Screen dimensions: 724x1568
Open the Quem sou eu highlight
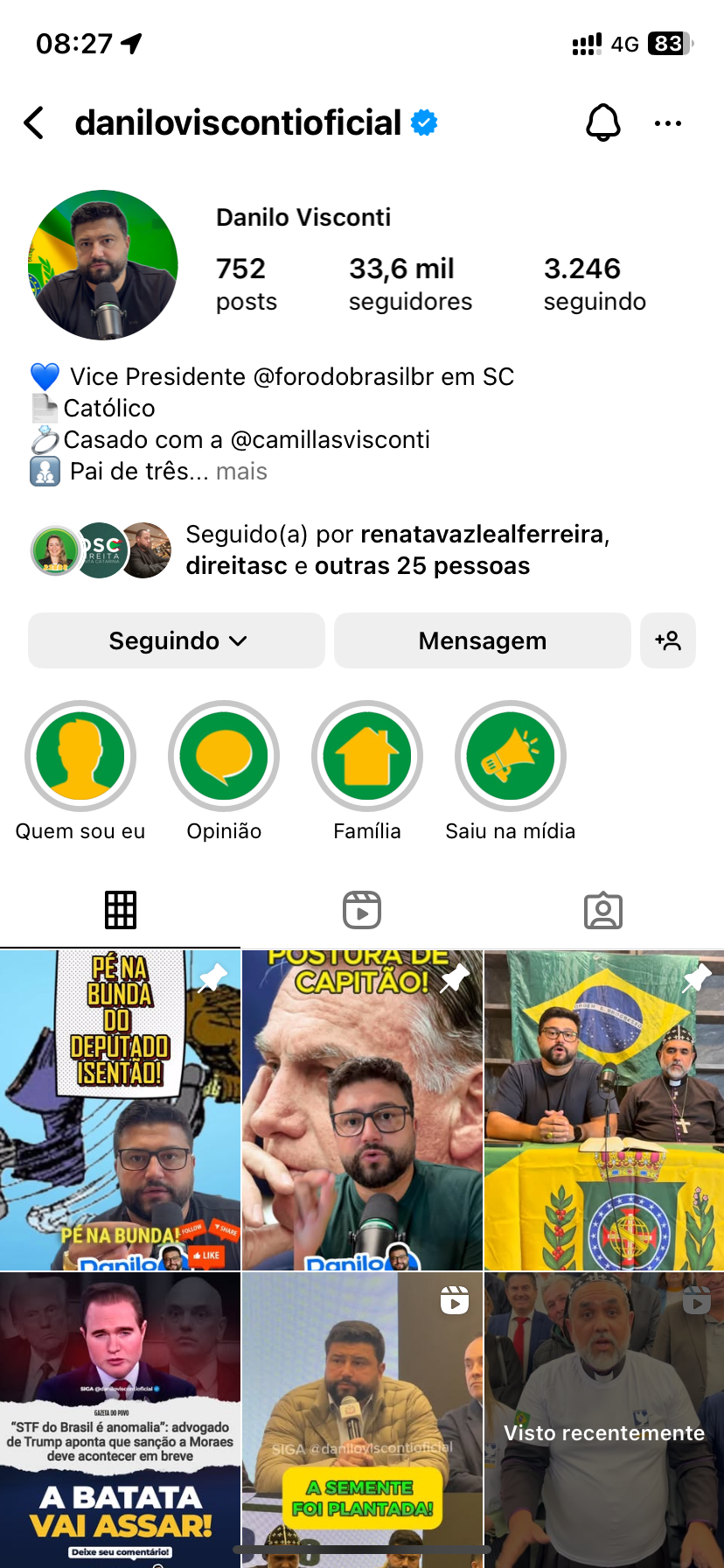pyautogui.click(x=80, y=757)
